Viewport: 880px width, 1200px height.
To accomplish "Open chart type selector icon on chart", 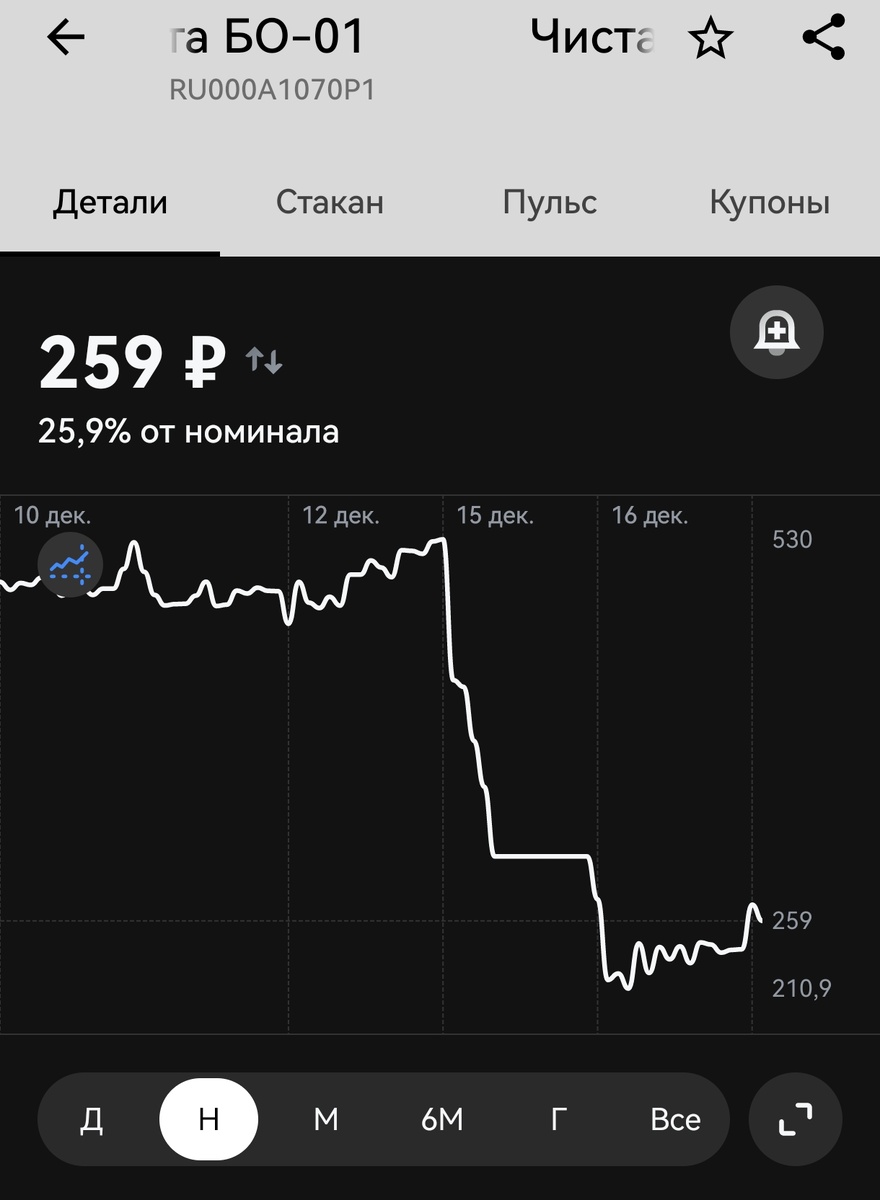I will (x=70, y=564).
